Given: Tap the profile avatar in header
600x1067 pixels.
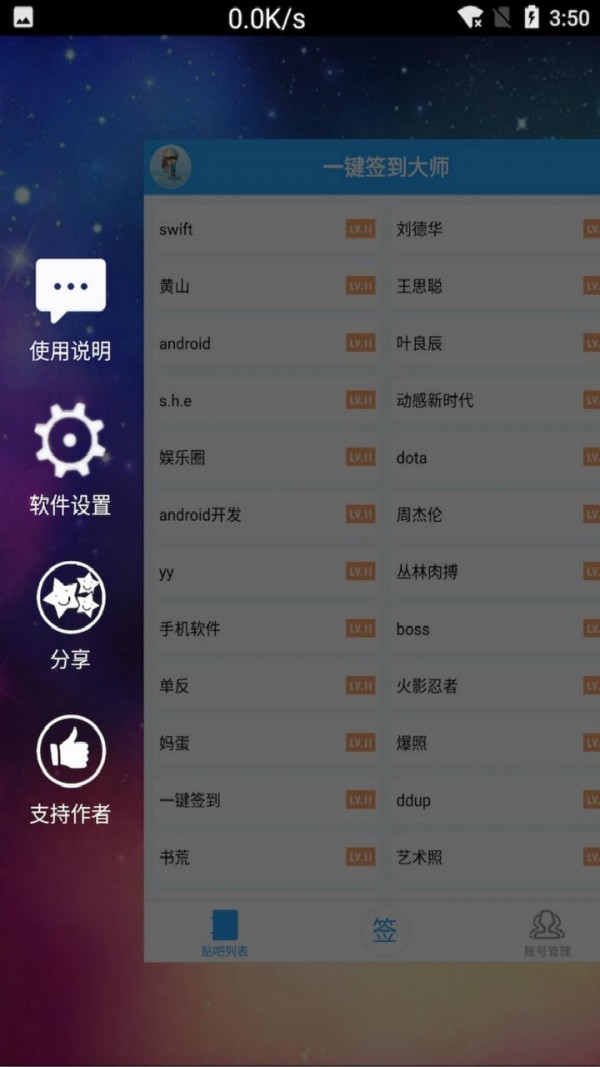Looking at the screenshot, I should point(170,166).
